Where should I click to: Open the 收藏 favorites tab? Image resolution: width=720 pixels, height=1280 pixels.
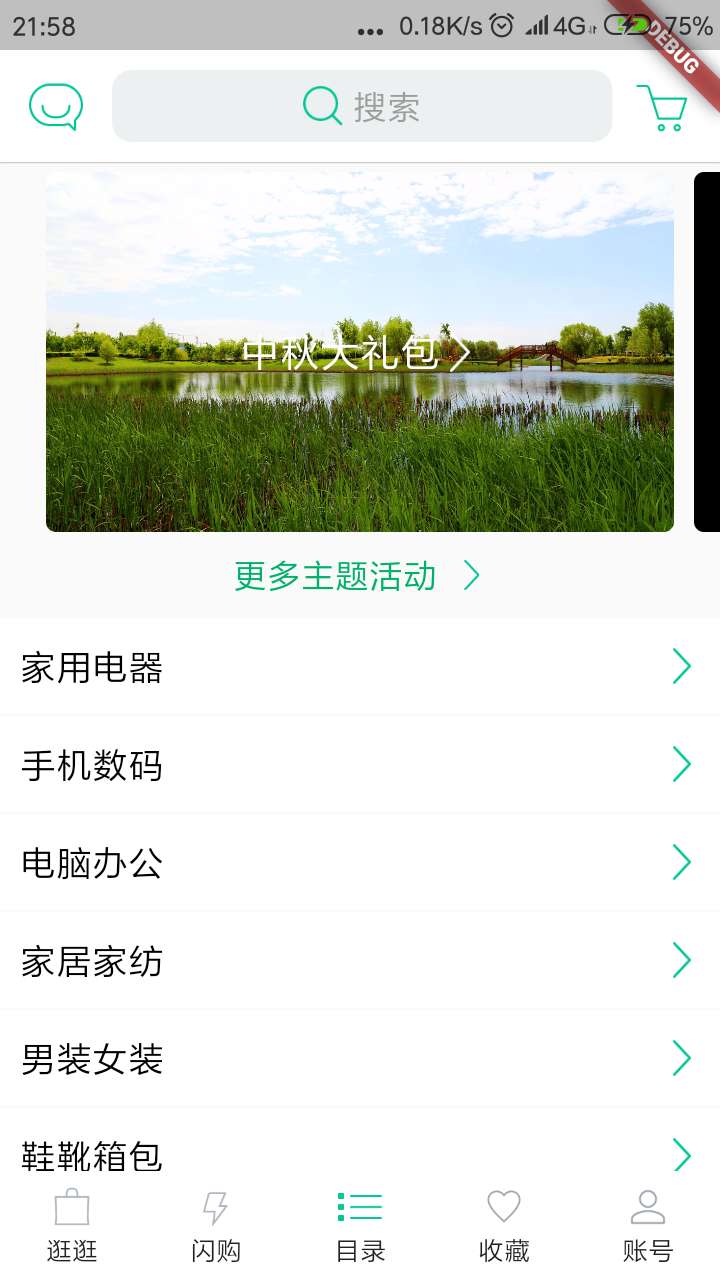[504, 1225]
